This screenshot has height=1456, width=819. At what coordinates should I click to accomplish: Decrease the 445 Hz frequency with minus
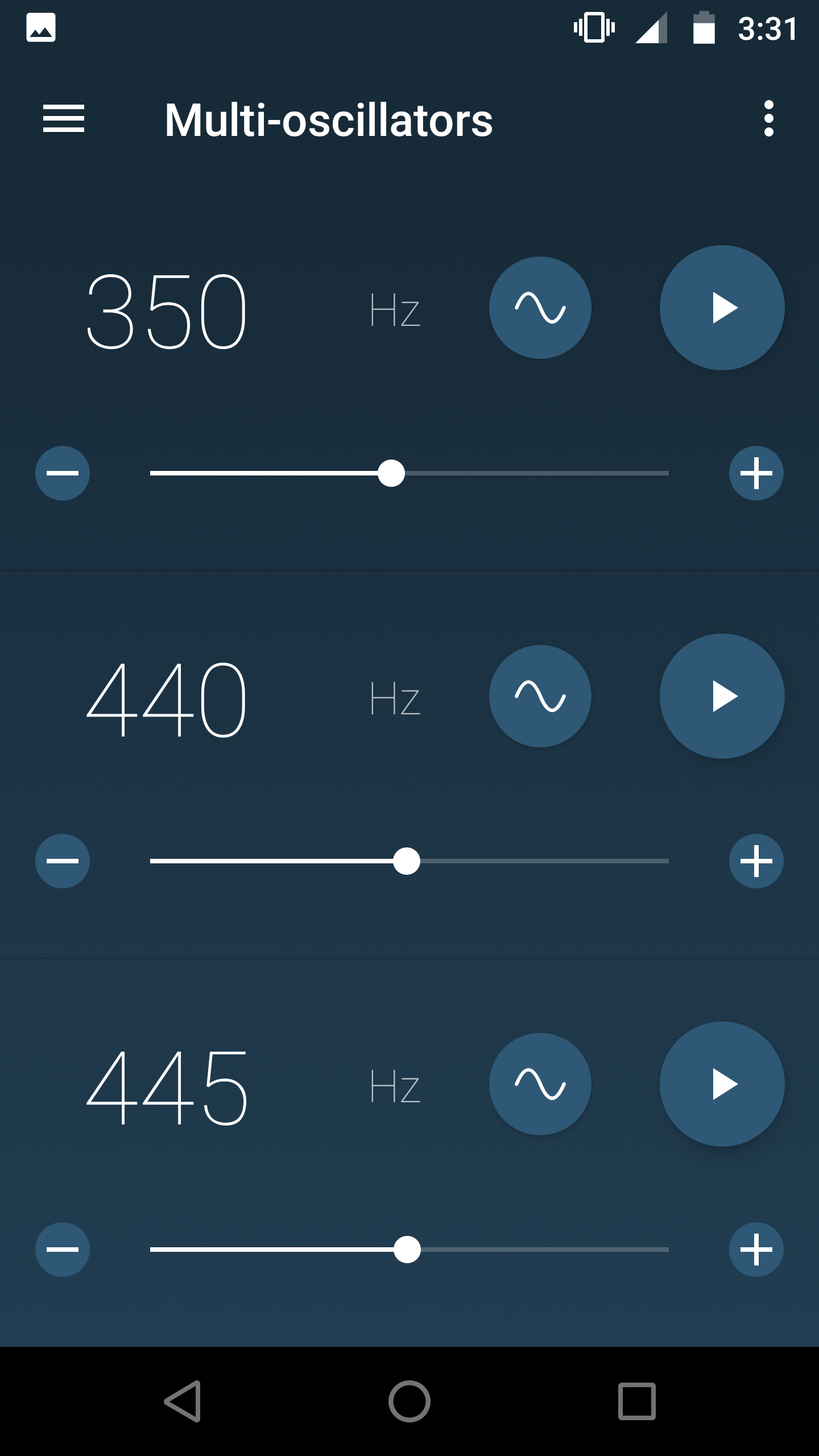pyautogui.click(x=63, y=1250)
